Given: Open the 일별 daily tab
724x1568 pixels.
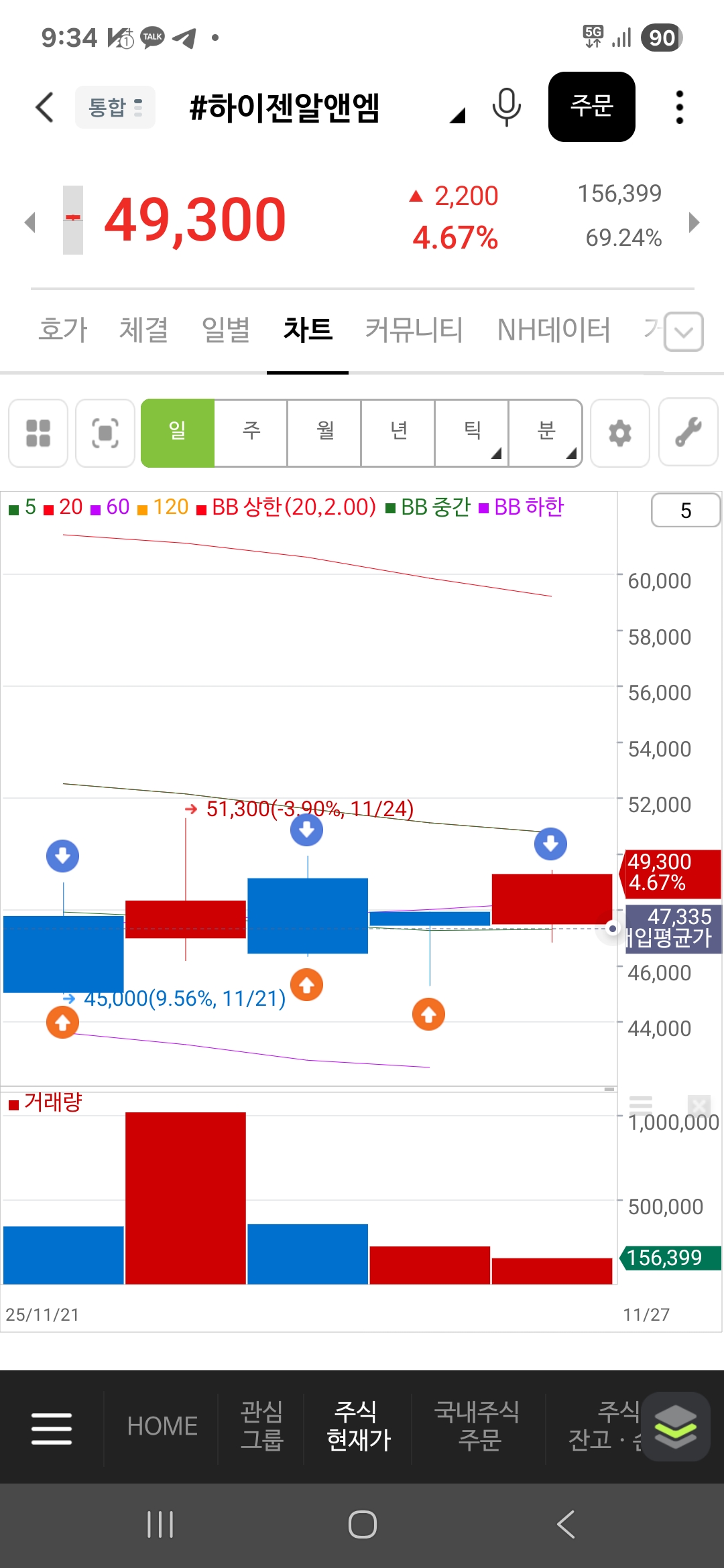Looking at the screenshot, I should (x=226, y=330).
